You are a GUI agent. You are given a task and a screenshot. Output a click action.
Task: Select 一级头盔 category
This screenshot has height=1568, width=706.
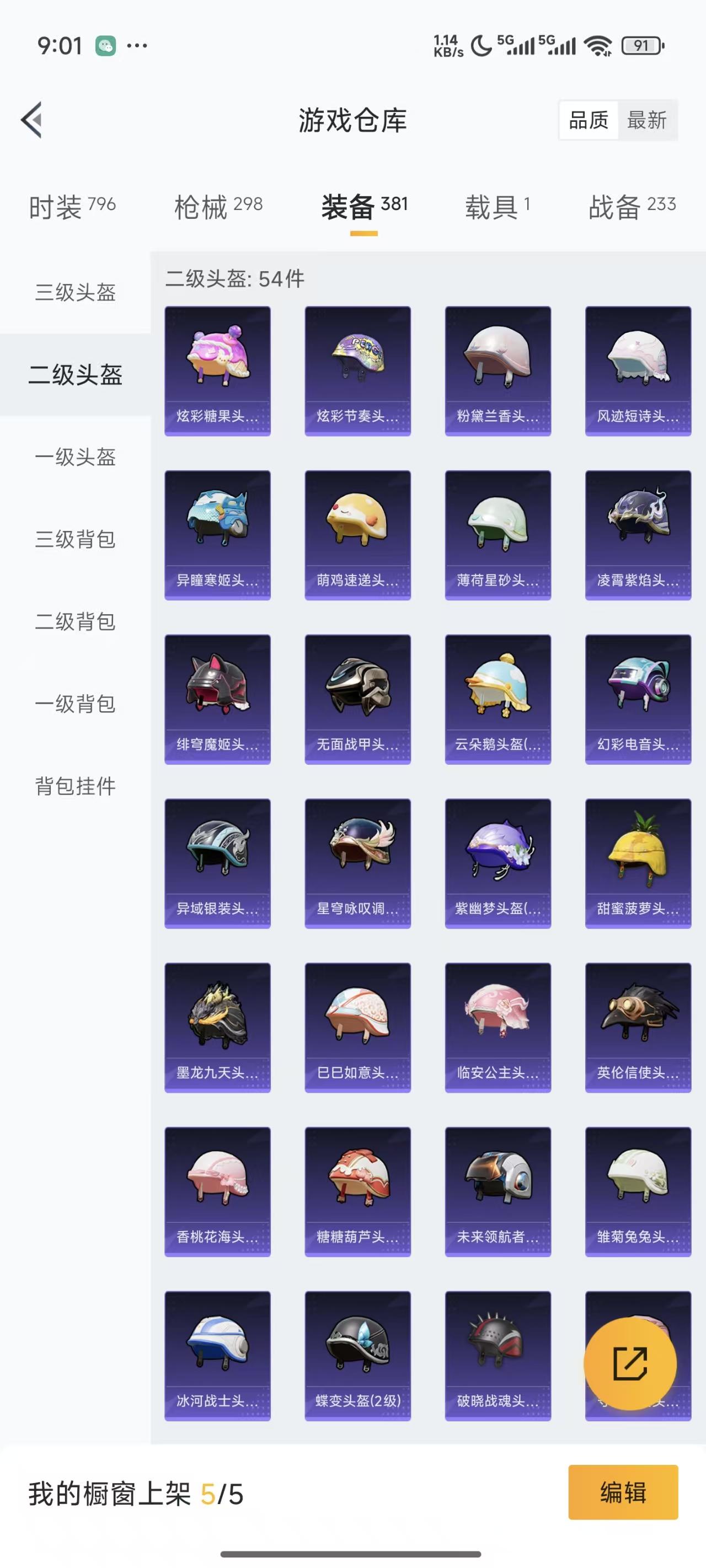coord(75,457)
